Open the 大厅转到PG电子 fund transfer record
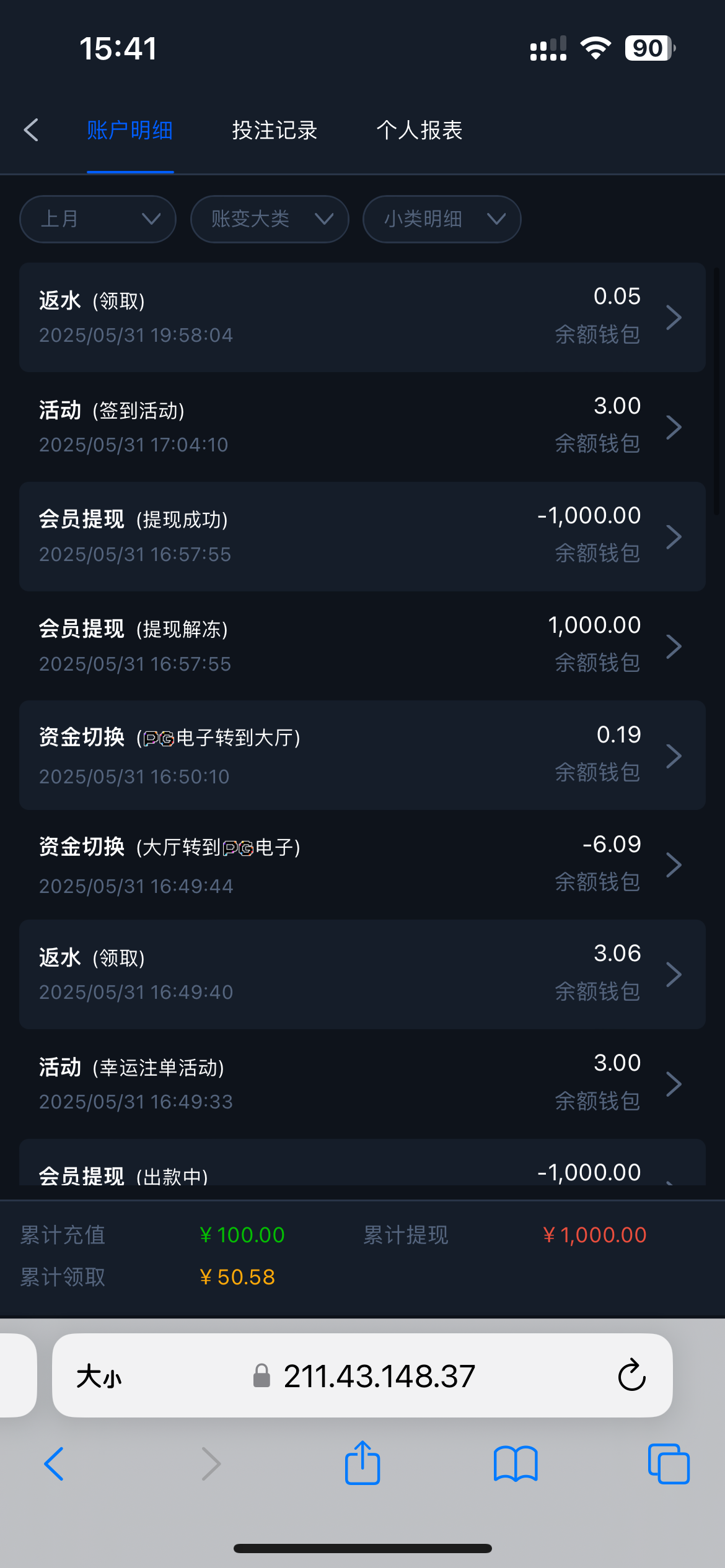This screenshot has width=725, height=1568. click(x=362, y=865)
